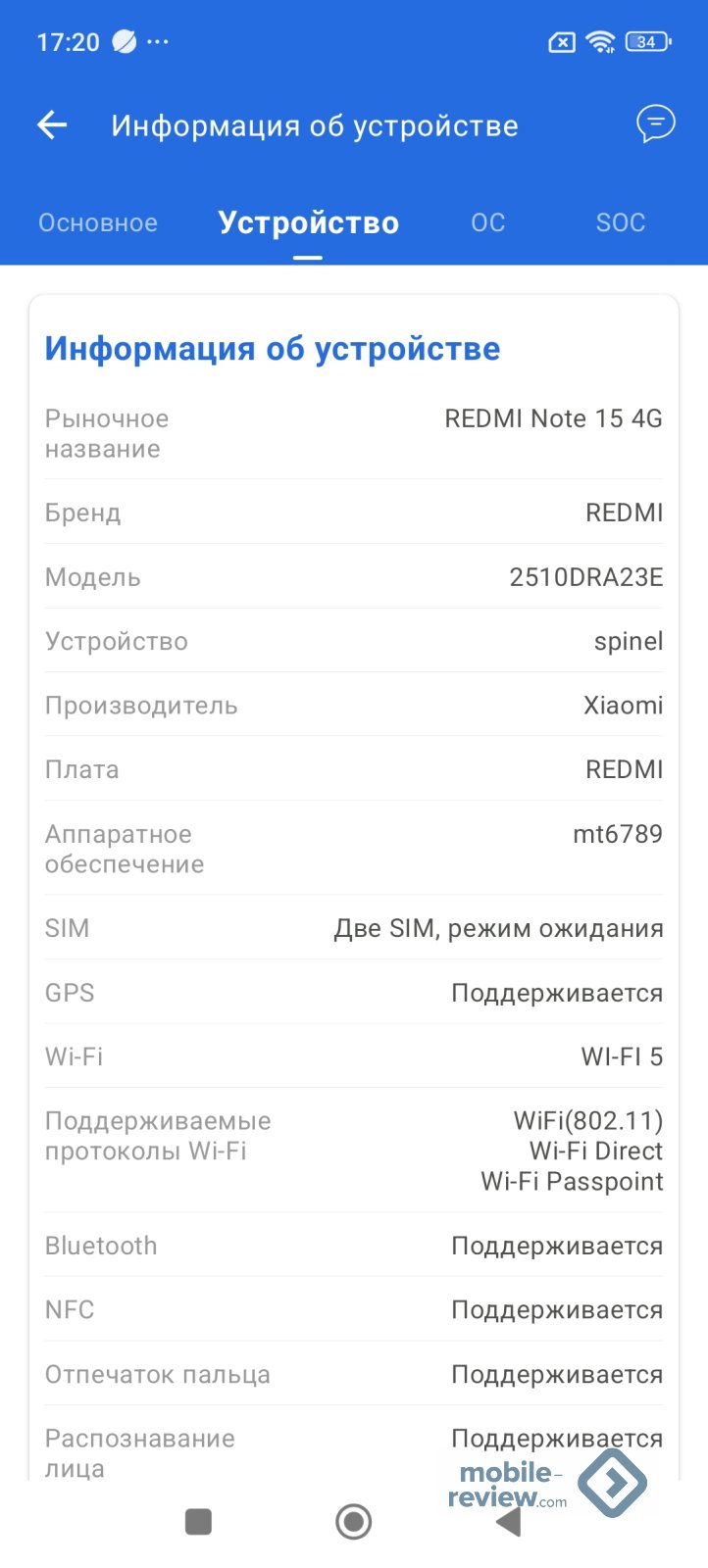
Task: Select the Устройство tab
Action: (x=308, y=222)
